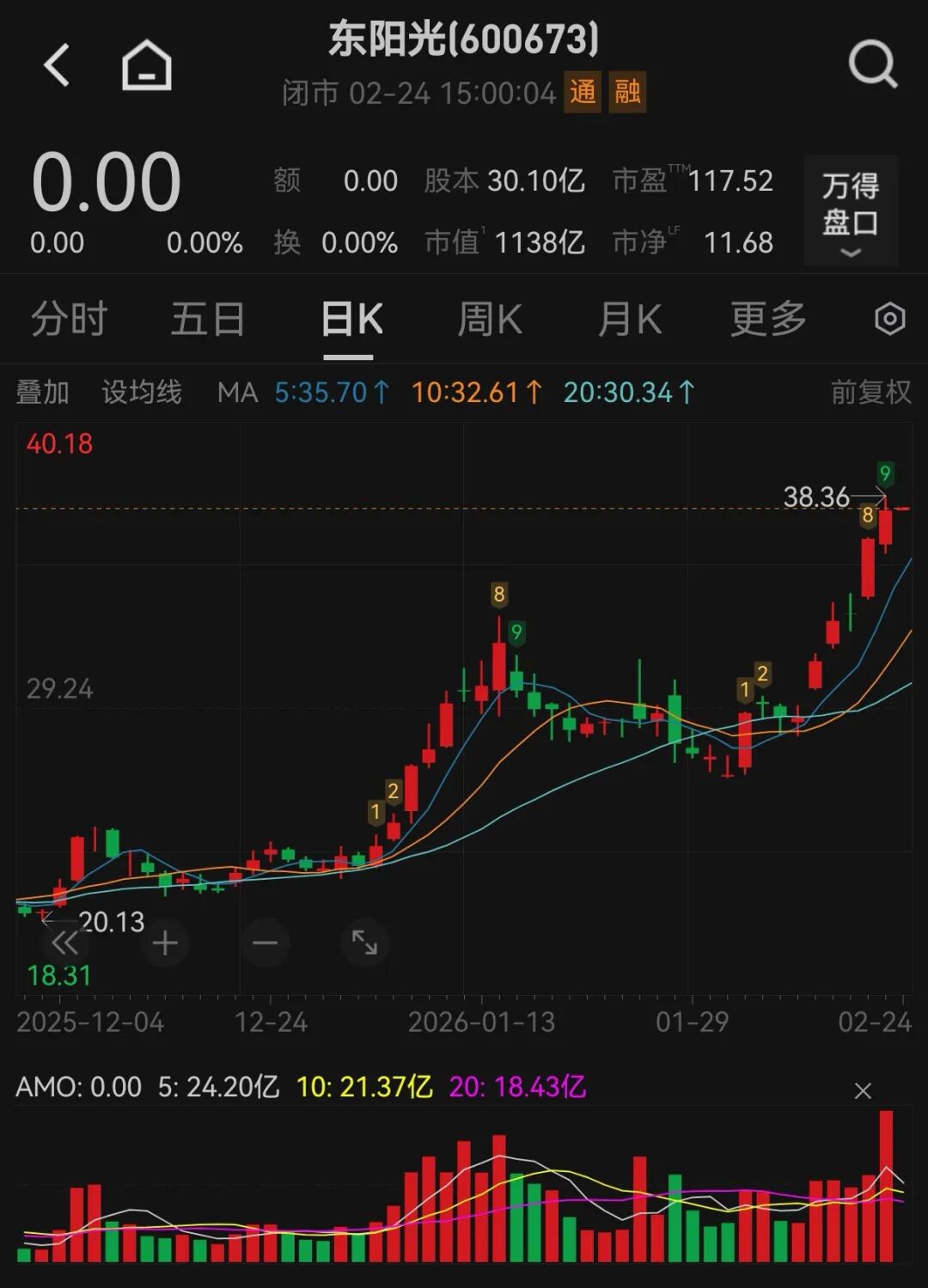928x1288 pixels.
Task: Tap 叠加 to overlay another stock
Action: tap(42, 393)
